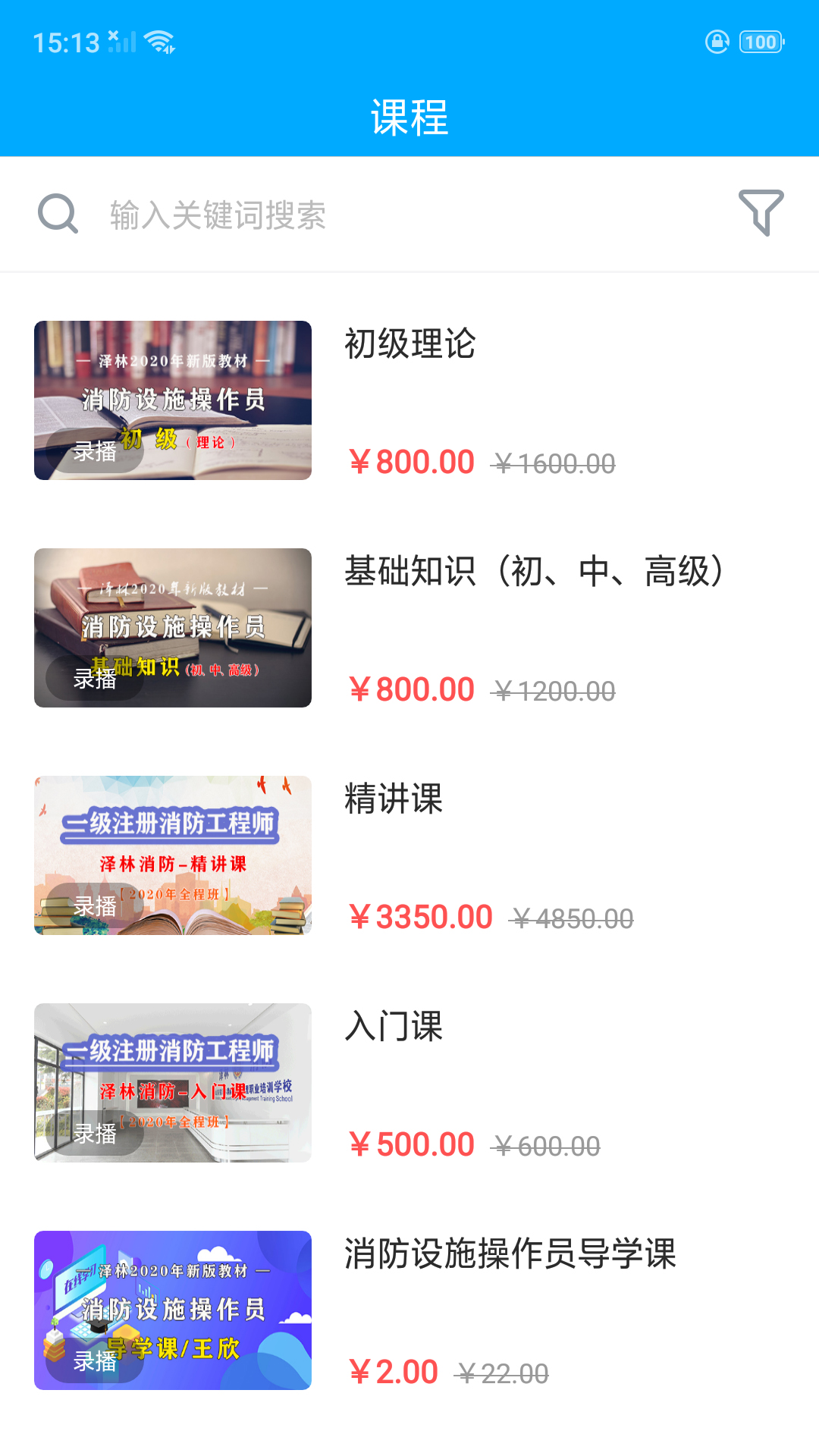Select the 课程 tab header
819x1456 pixels.
409,115
